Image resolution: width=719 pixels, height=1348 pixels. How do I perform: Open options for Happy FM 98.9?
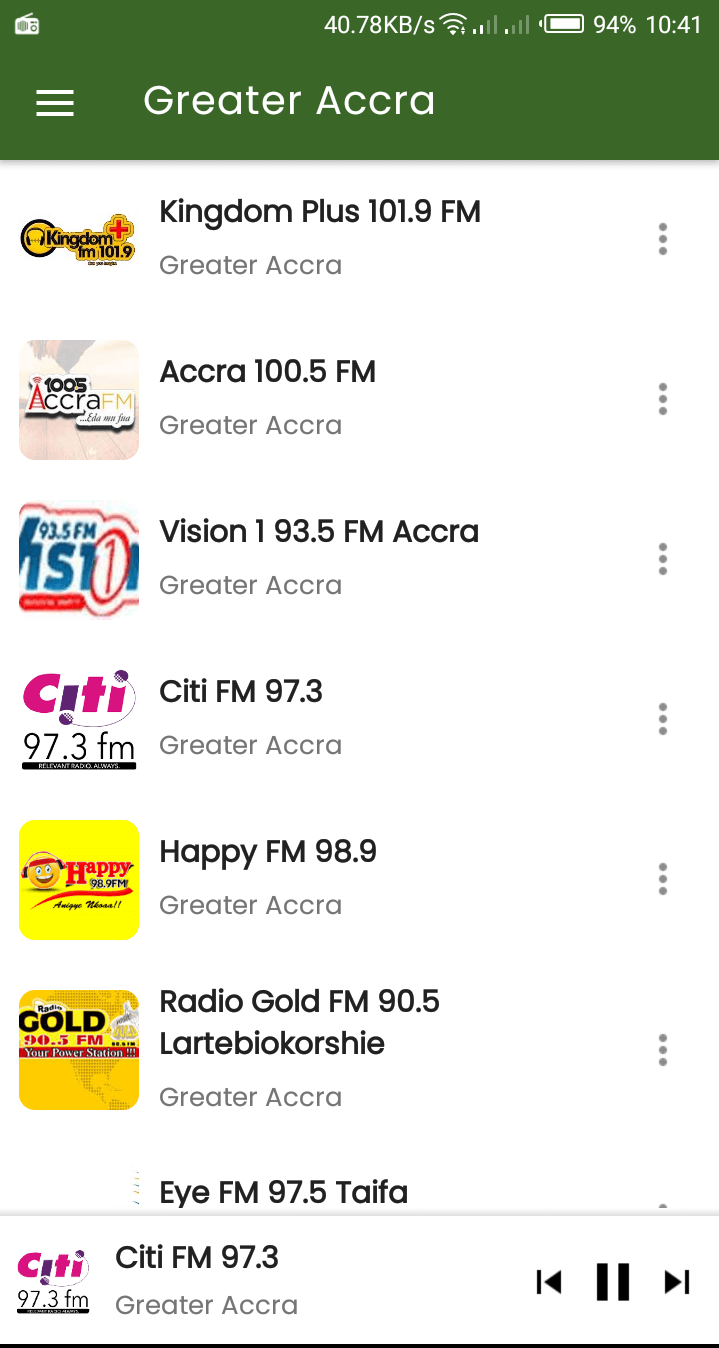tap(662, 879)
